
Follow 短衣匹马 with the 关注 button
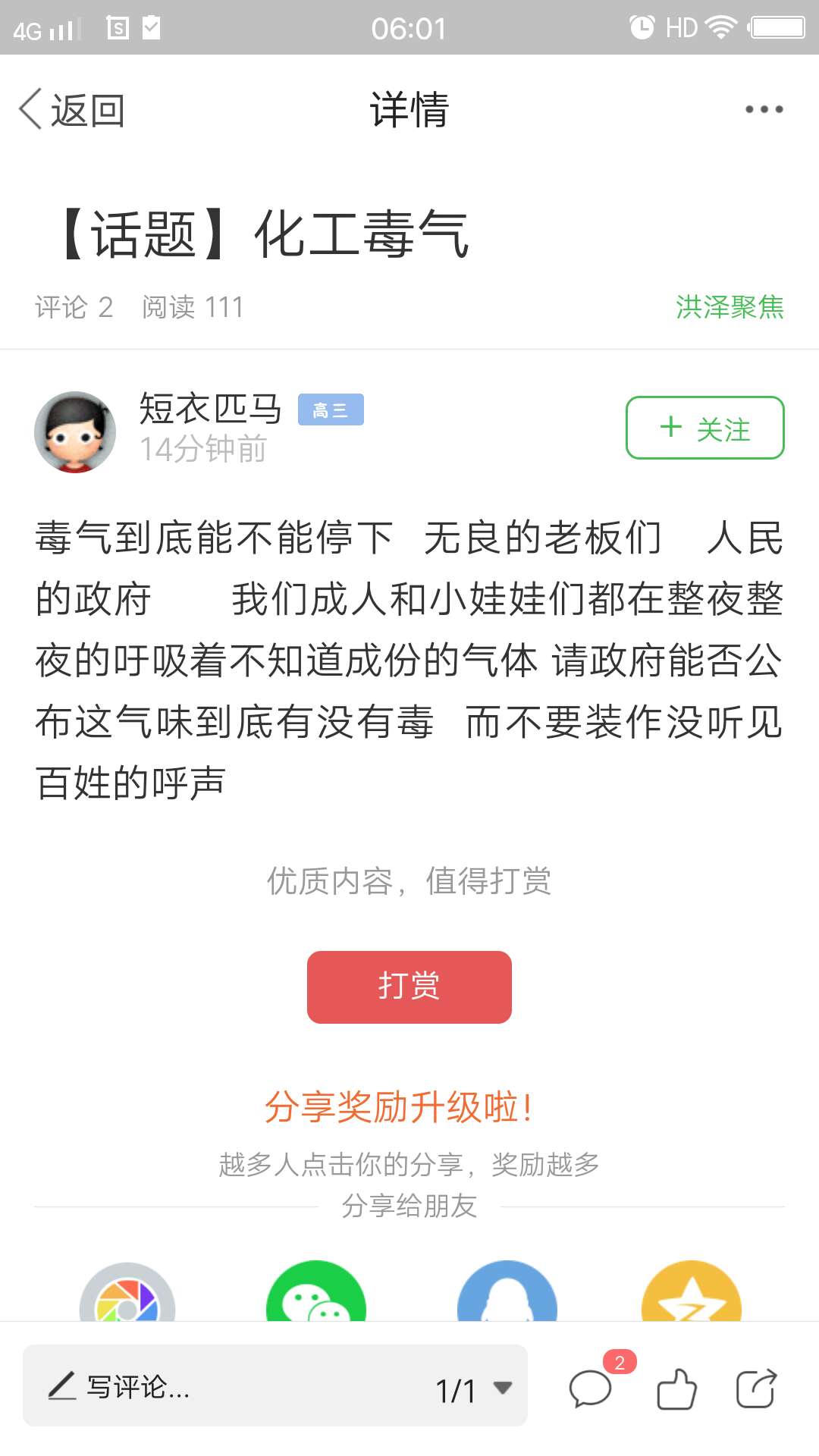pos(704,428)
